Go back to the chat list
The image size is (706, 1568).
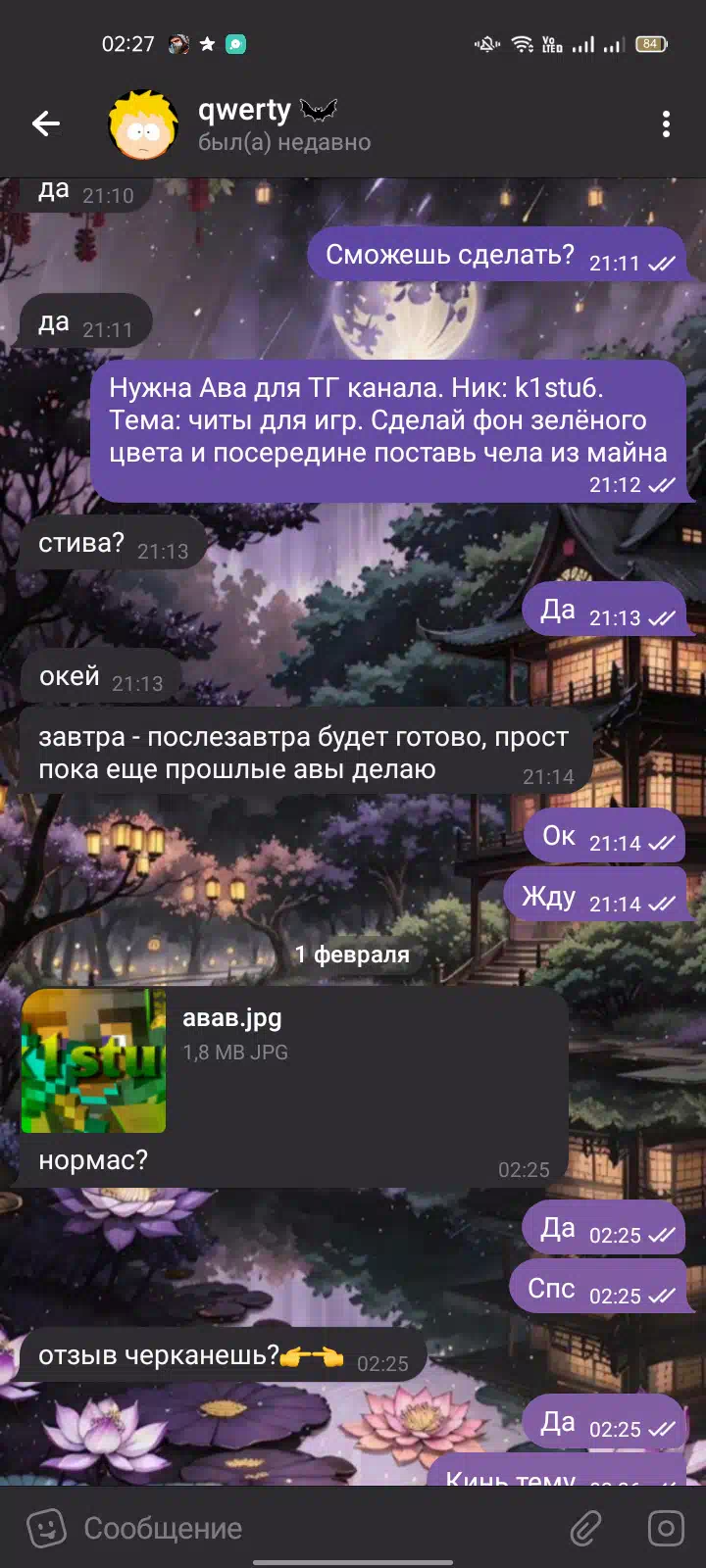click(46, 123)
